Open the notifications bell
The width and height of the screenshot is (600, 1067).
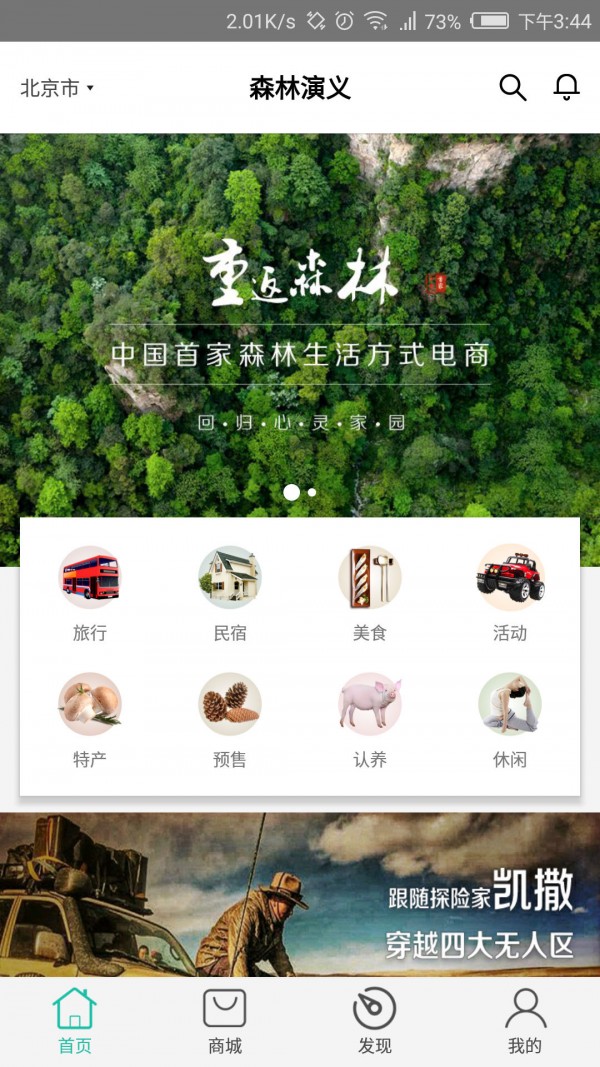[566, 88]
